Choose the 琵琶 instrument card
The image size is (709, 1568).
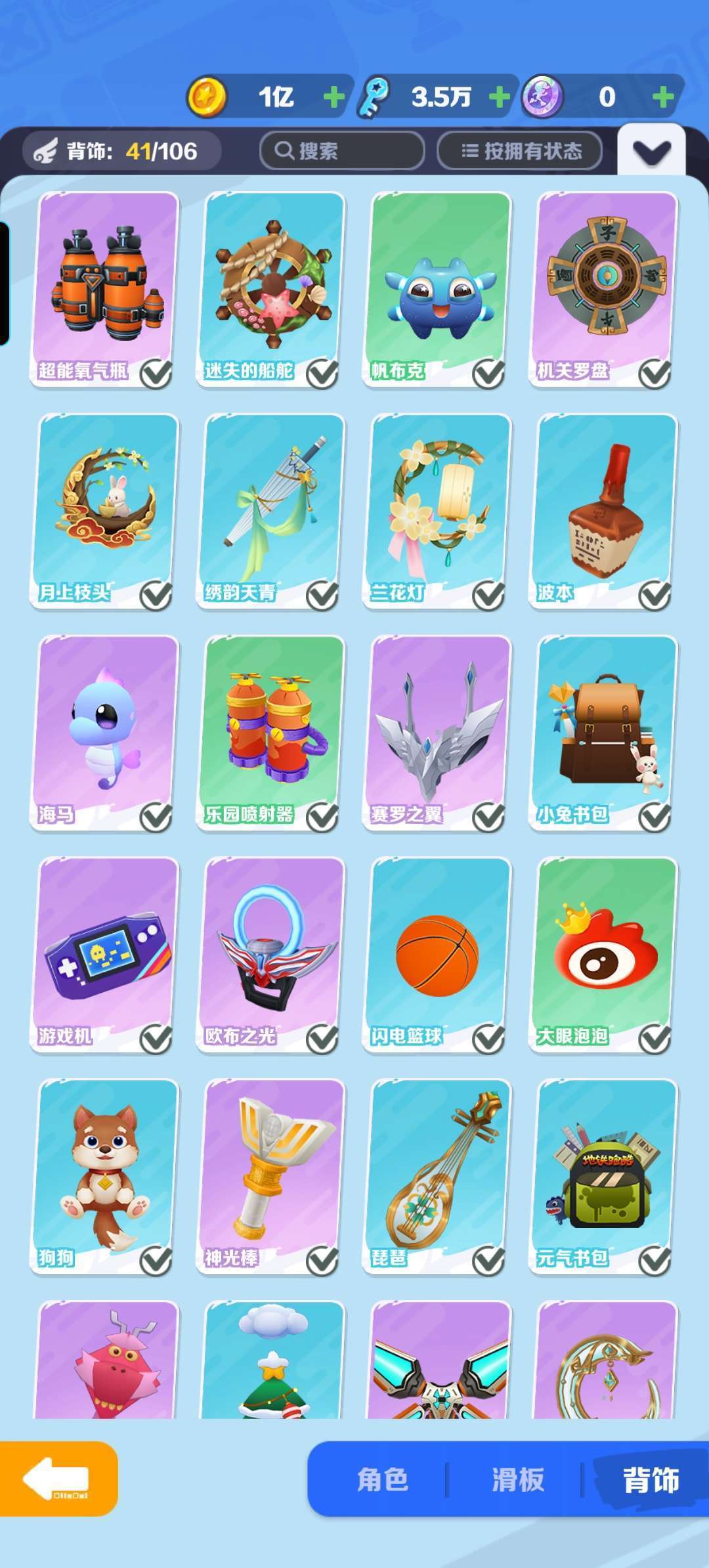[438, 1175]
